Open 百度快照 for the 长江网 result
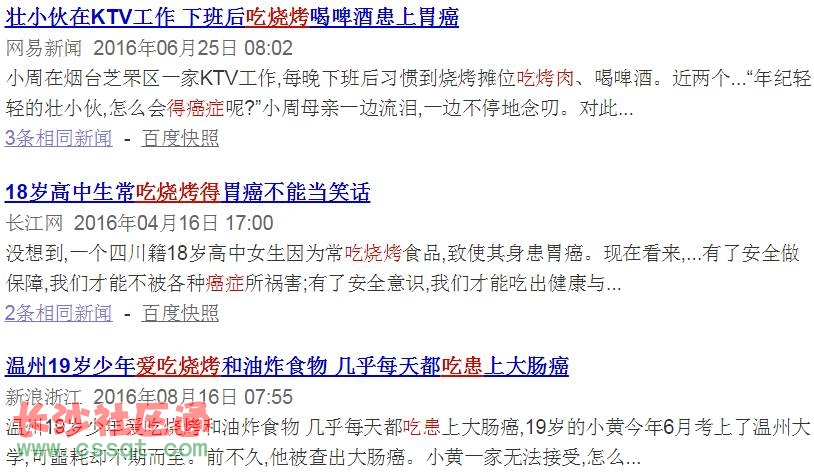 pyautogui.click(x=180, y=313)
